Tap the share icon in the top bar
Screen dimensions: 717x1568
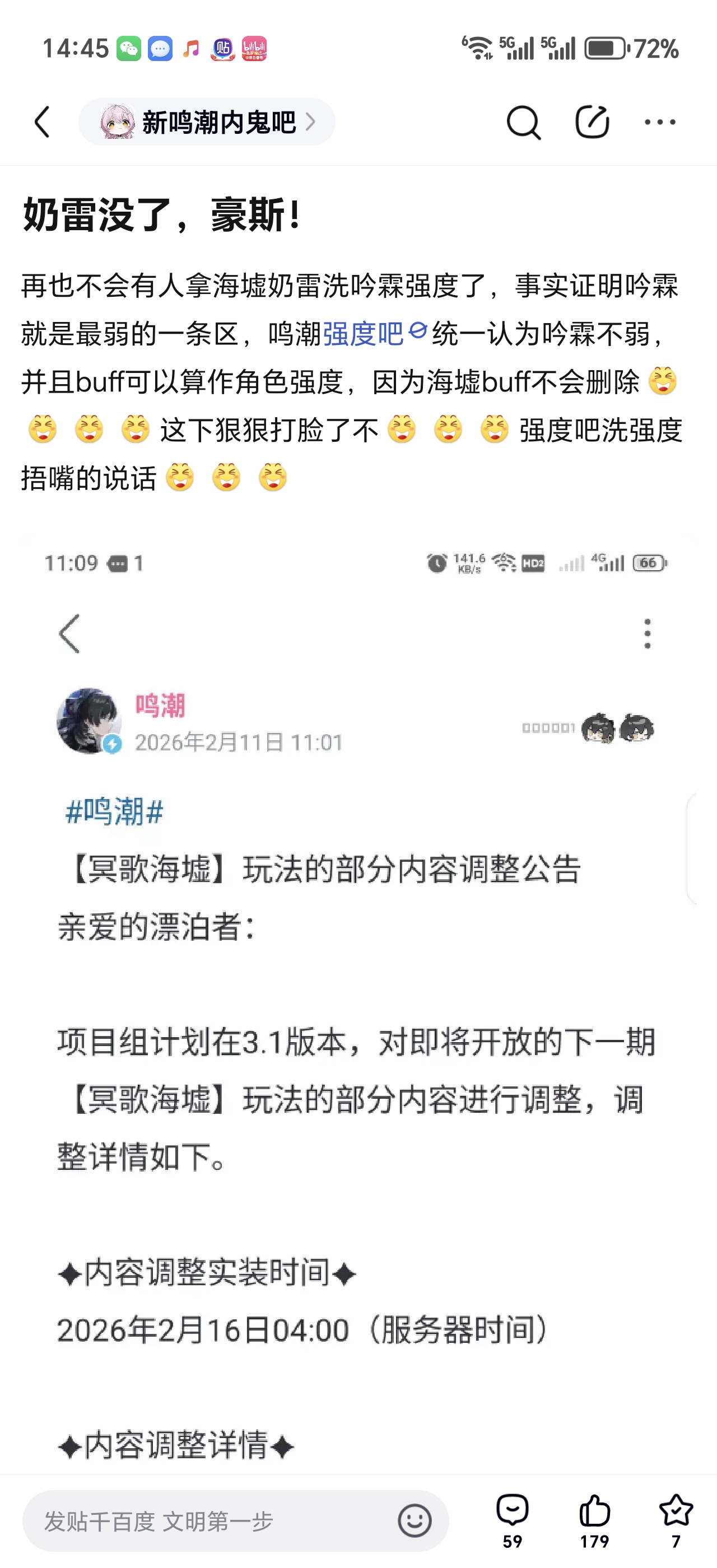(x=592, y=122)
